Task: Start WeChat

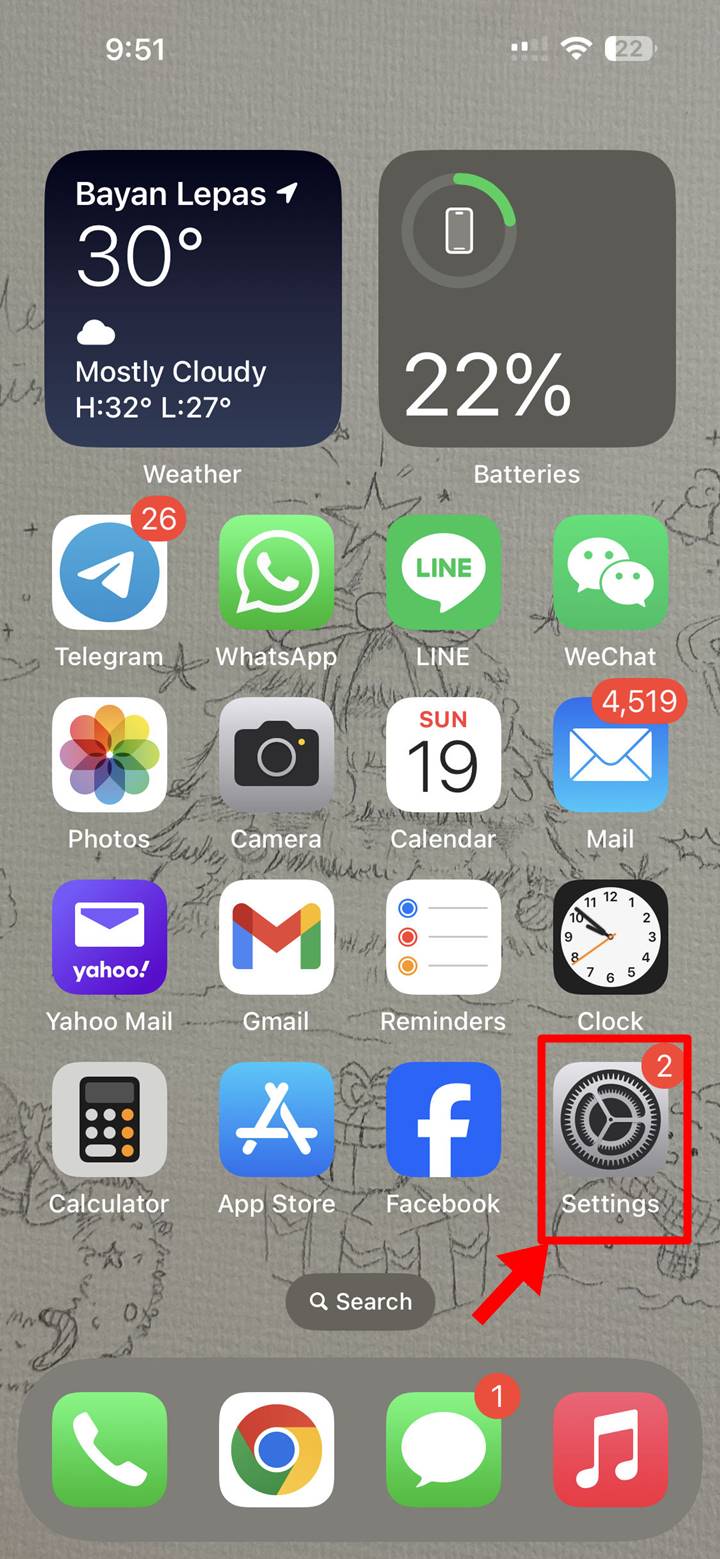Action: click(610, 572)
